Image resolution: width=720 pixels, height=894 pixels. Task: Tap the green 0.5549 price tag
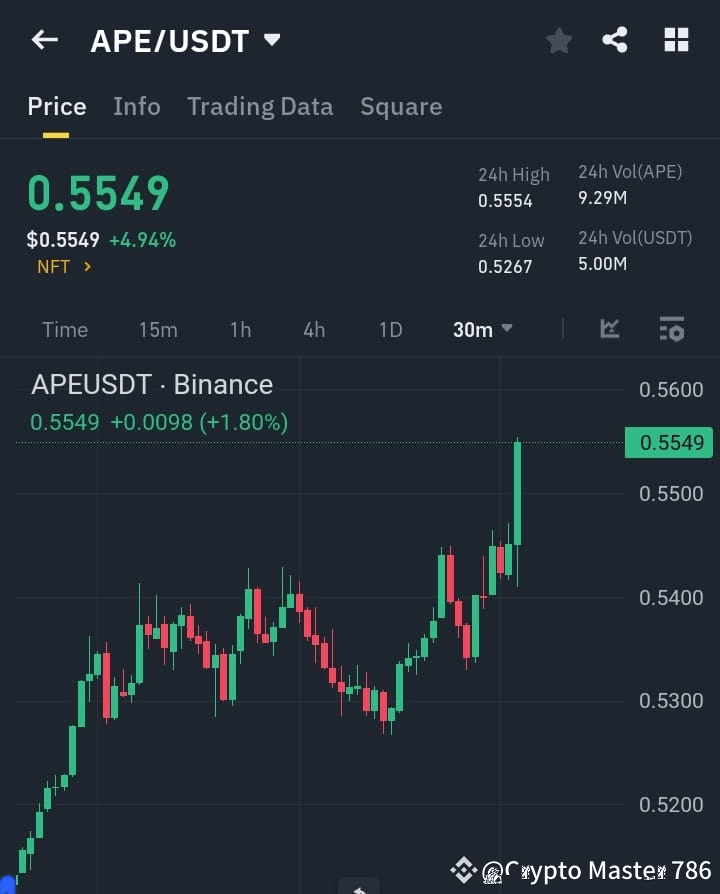668,442
